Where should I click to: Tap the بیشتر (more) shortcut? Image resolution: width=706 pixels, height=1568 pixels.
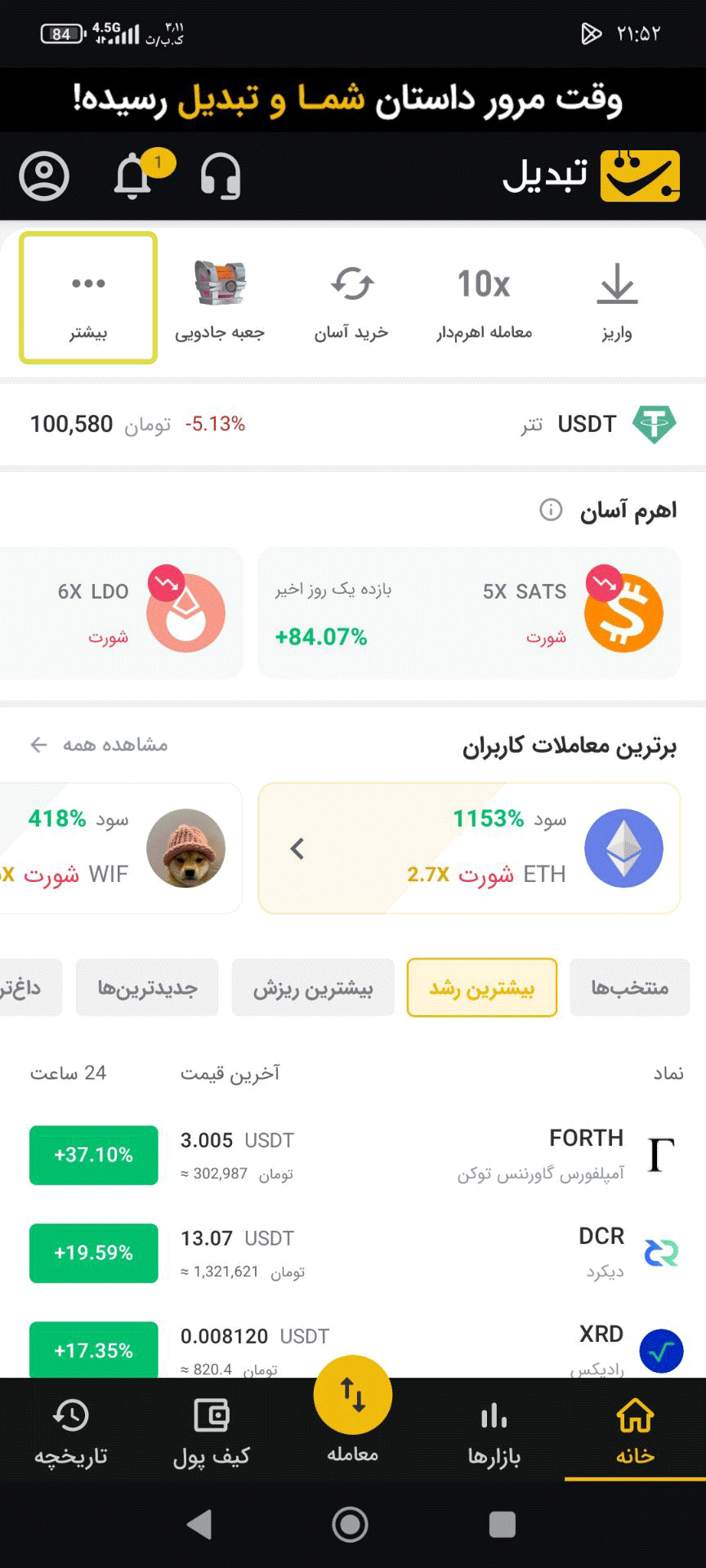point(88,298)
